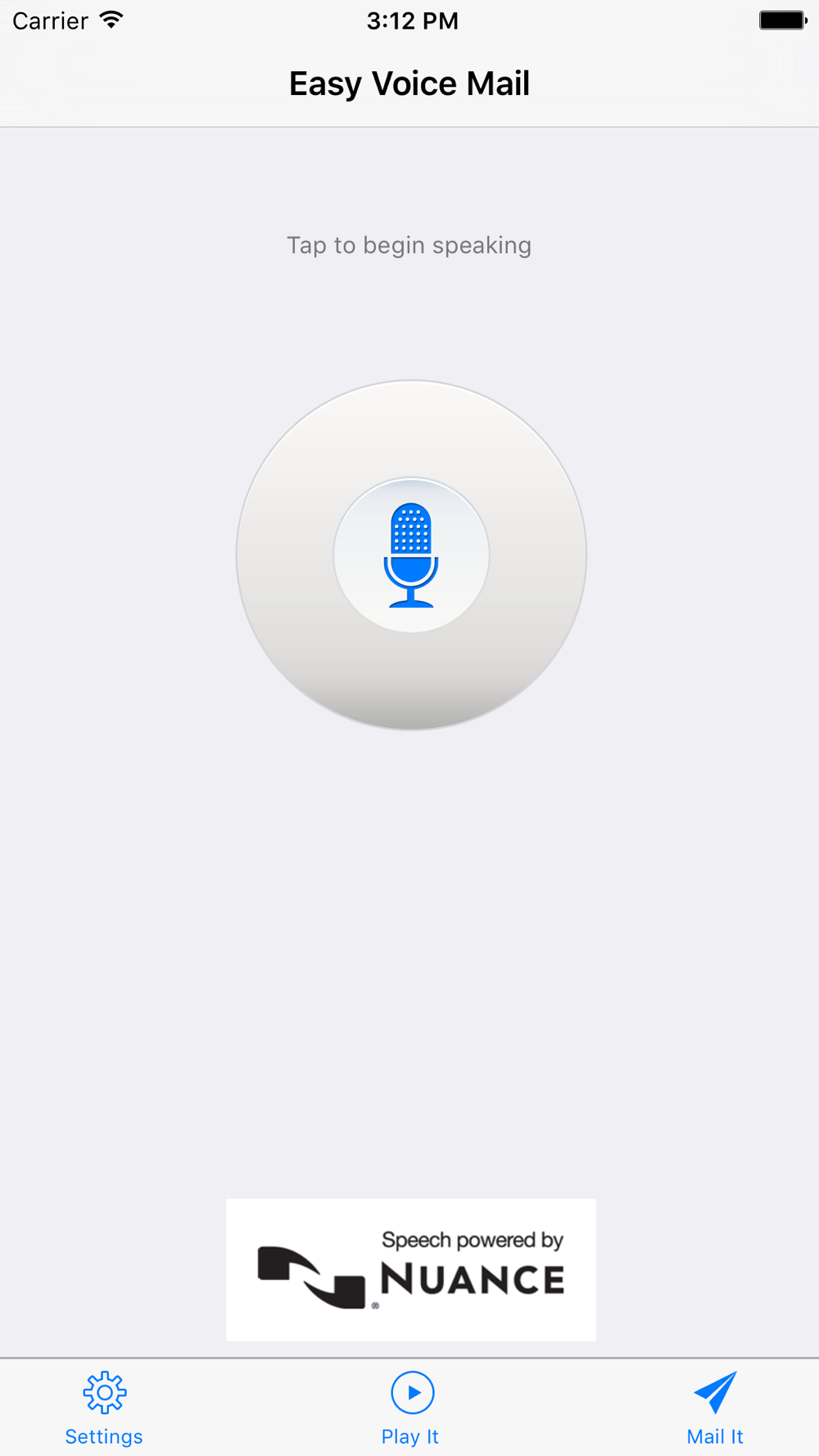Image resolution: width=819 pixels, height=1456 pixels.
Task: Open Settings from the bottom toolbar
Action: [x=104, y=1409]
